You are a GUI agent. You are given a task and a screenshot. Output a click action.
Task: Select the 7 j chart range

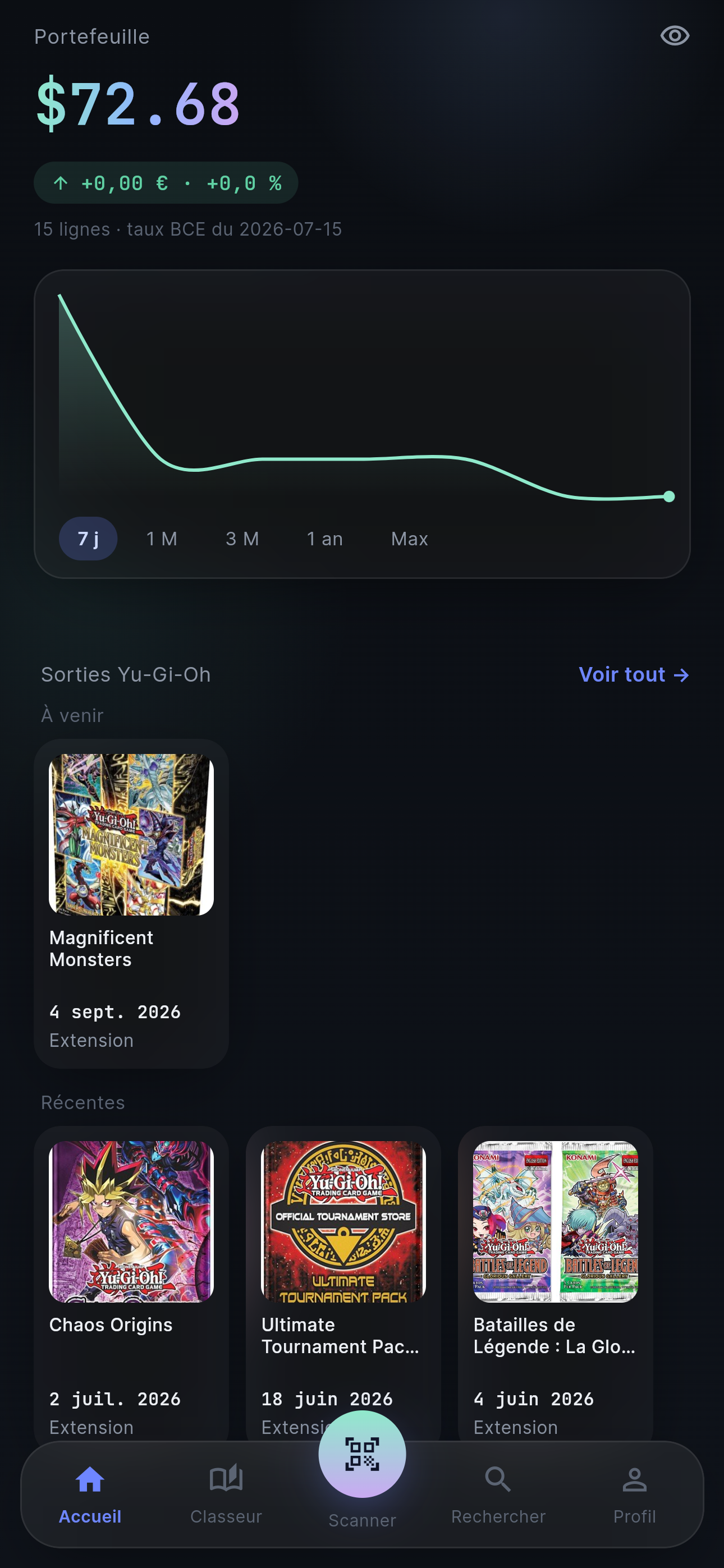[88, 539]
